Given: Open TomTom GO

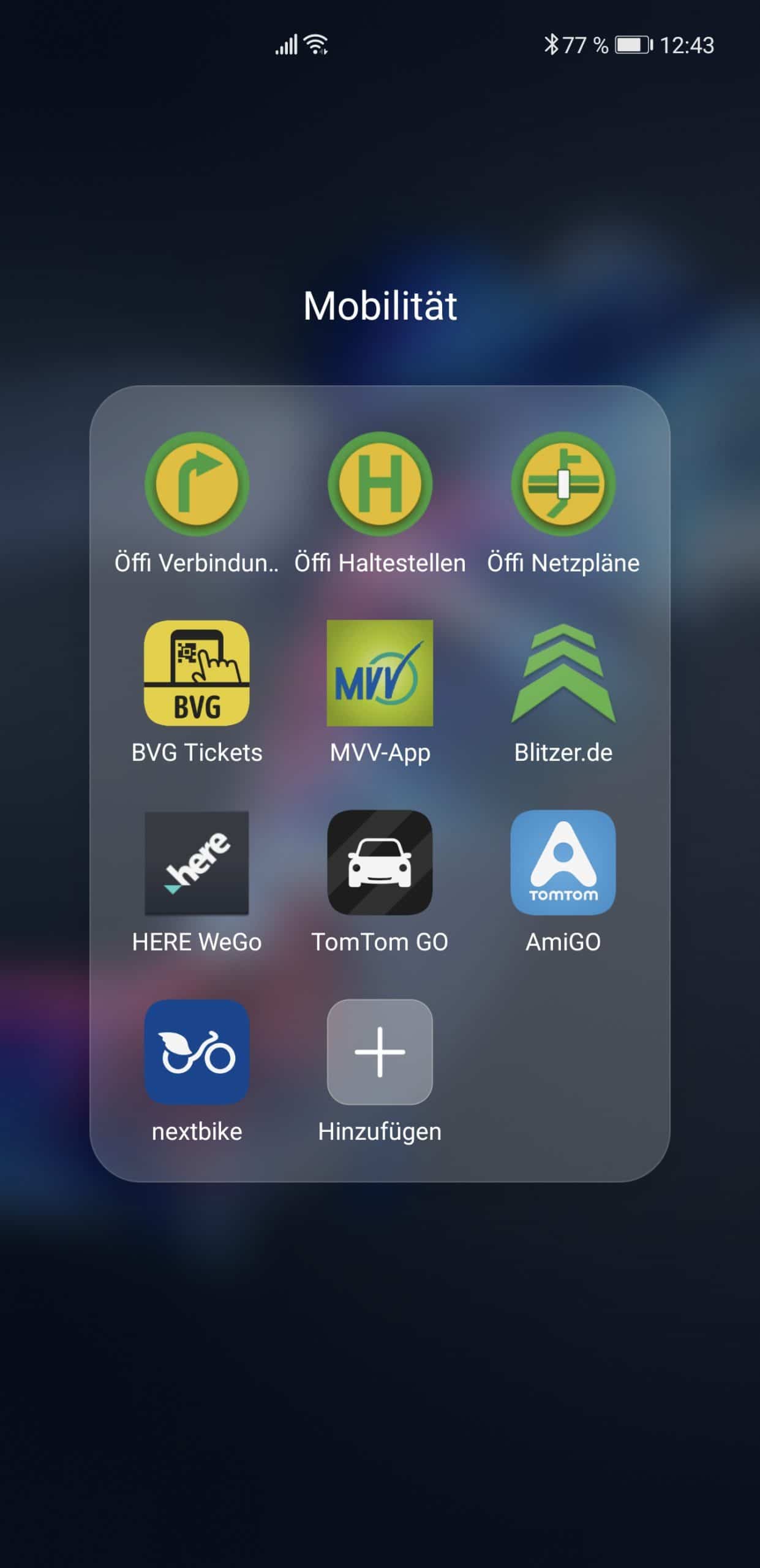Looking at the screenshot, I should coord(380,862).
